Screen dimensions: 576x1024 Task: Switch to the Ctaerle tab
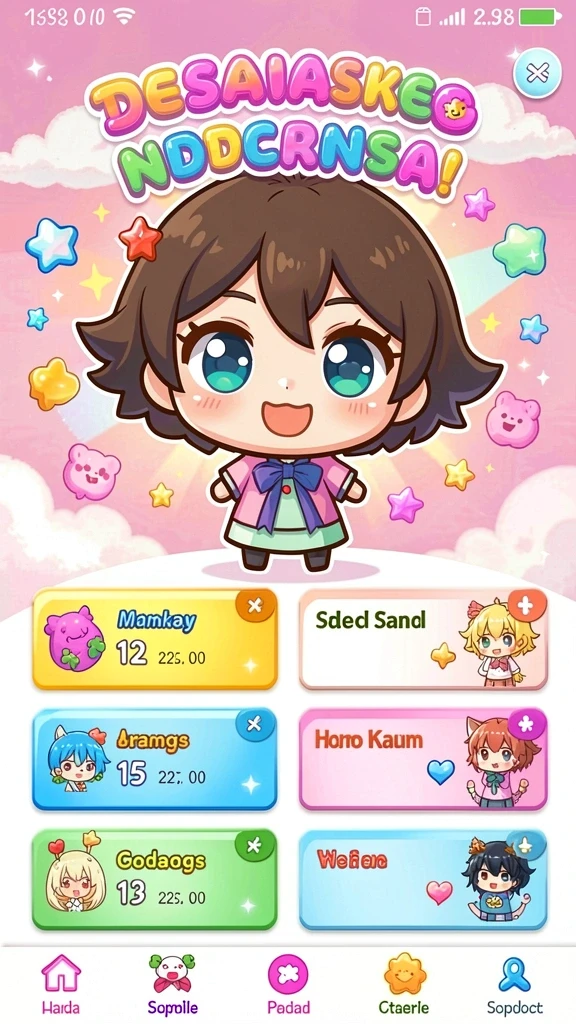[404, 984]
